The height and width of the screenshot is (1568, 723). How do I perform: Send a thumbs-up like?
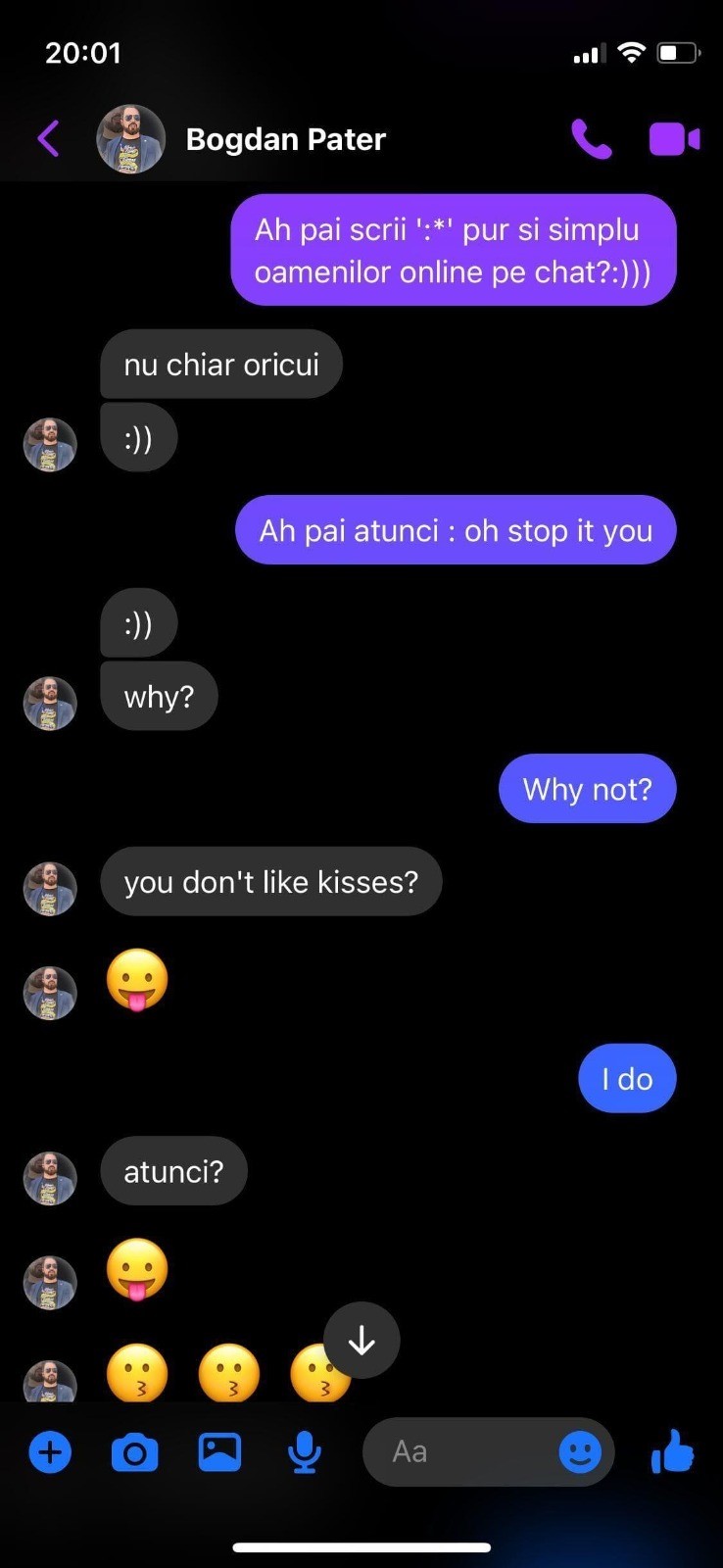(673, 1451)
